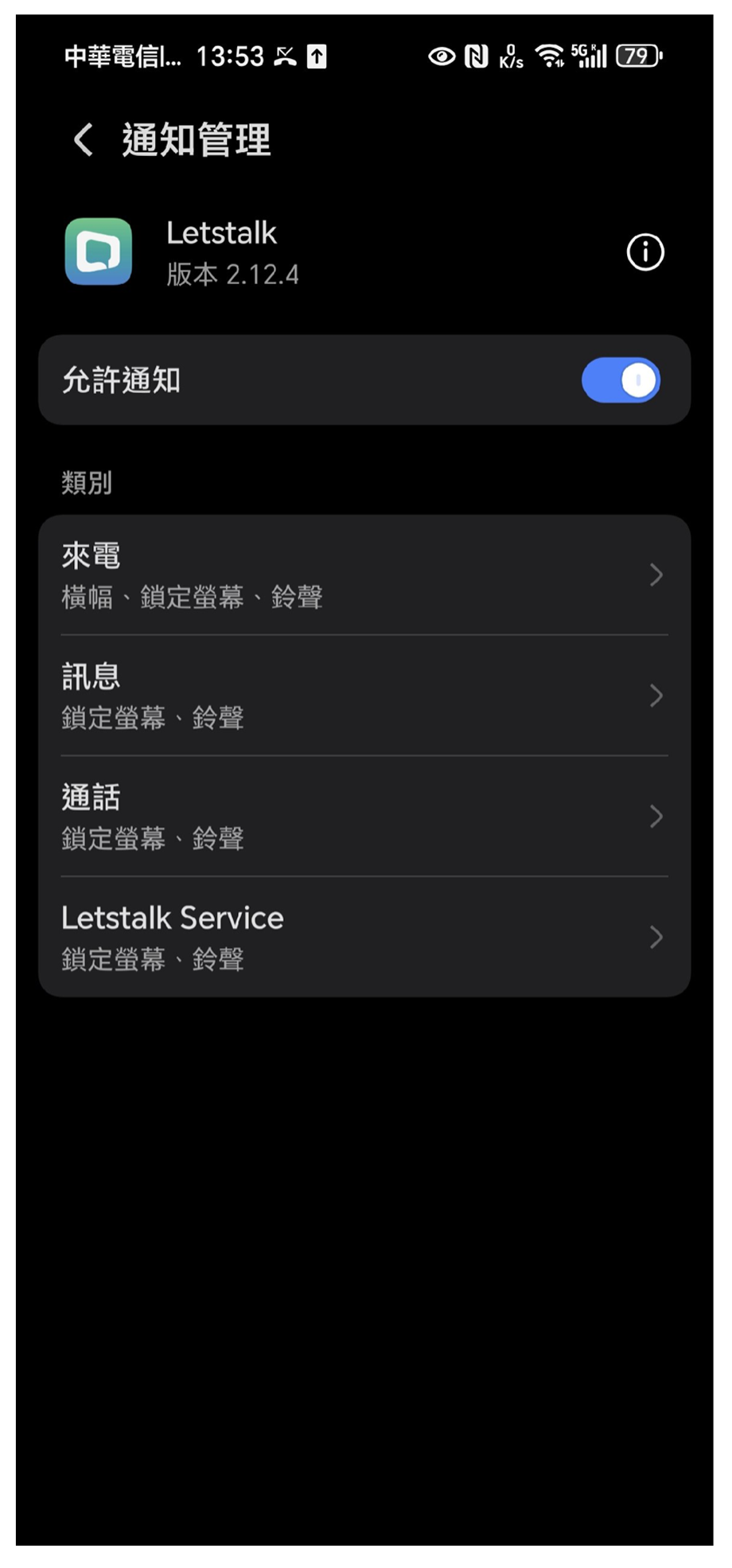Image resolution: width=732 pixels, height=1568 pixels.
Task: Turn off 允許通知 switch
Action: click(x=621, y=380)
